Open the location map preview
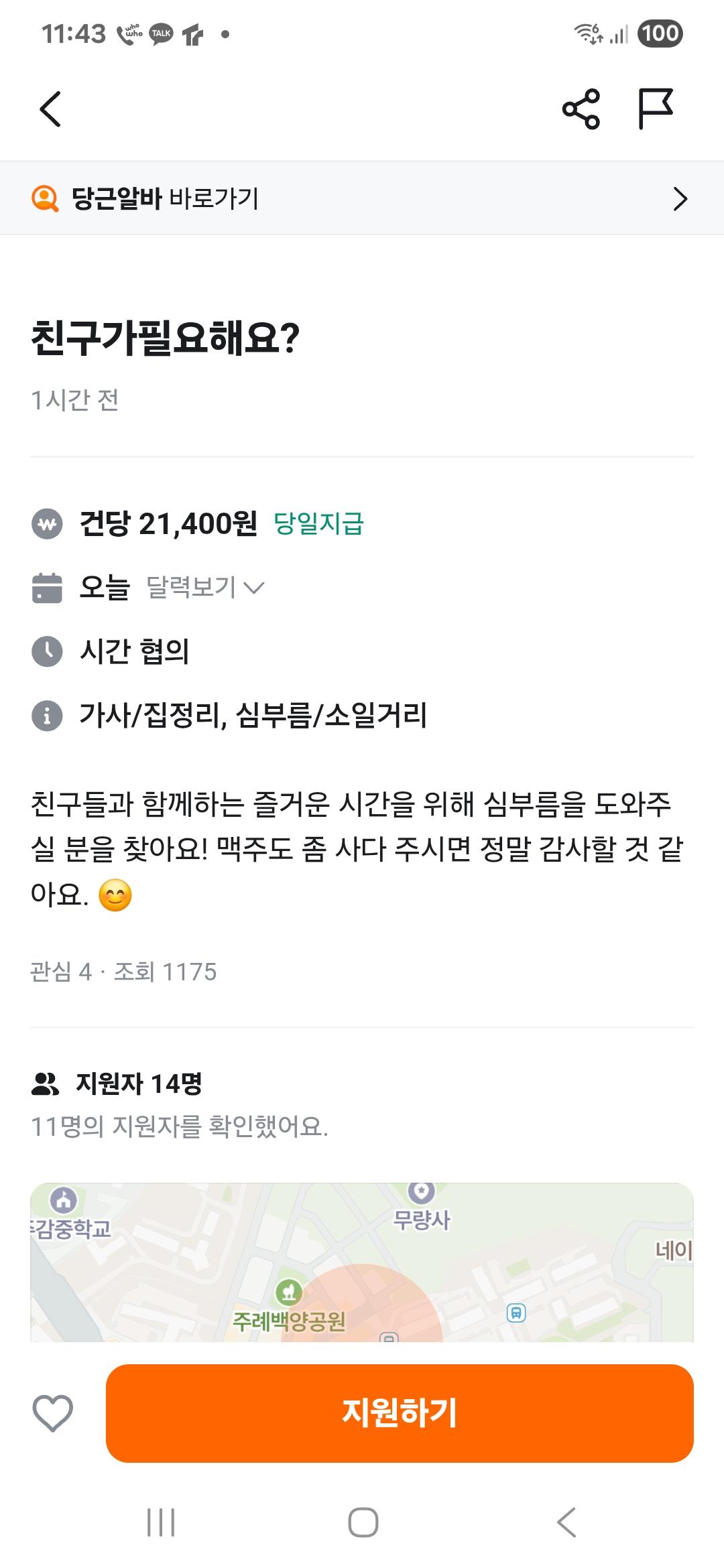724x1568 pixels. click(x=362, y=1262)
